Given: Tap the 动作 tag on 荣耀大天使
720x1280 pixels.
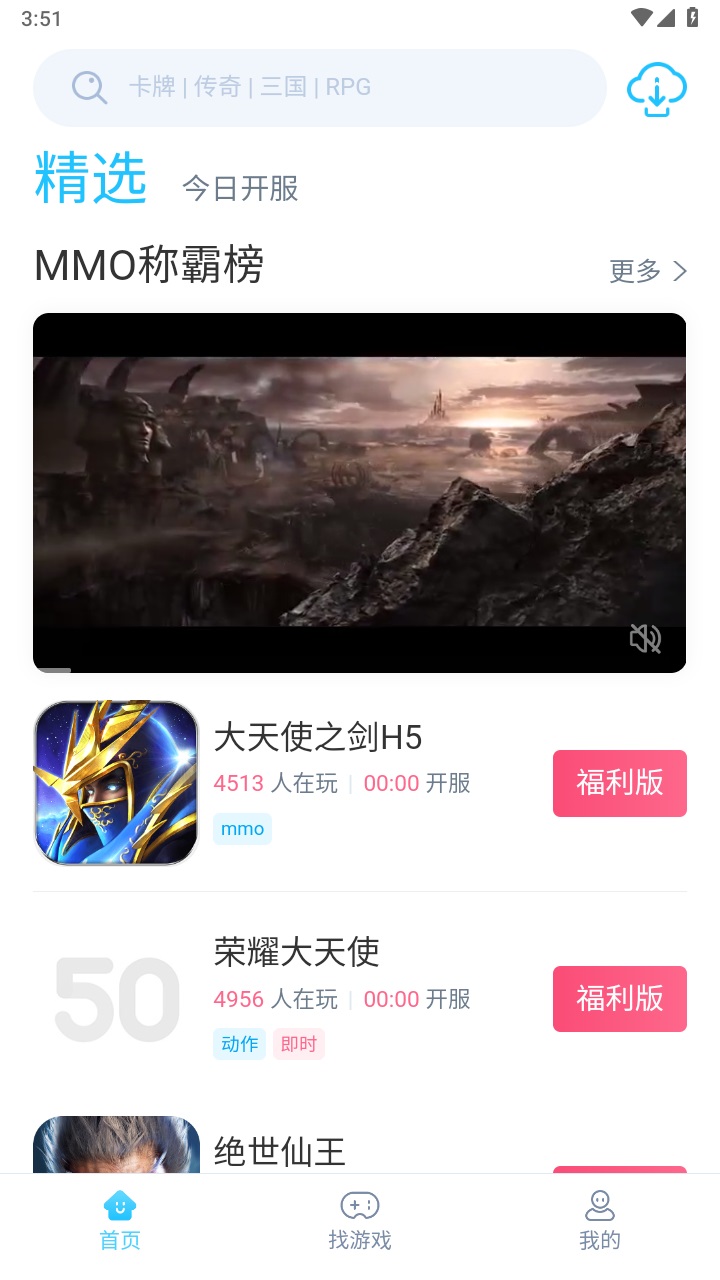Looking at the screenshot, I should [x=239, y=1043].
